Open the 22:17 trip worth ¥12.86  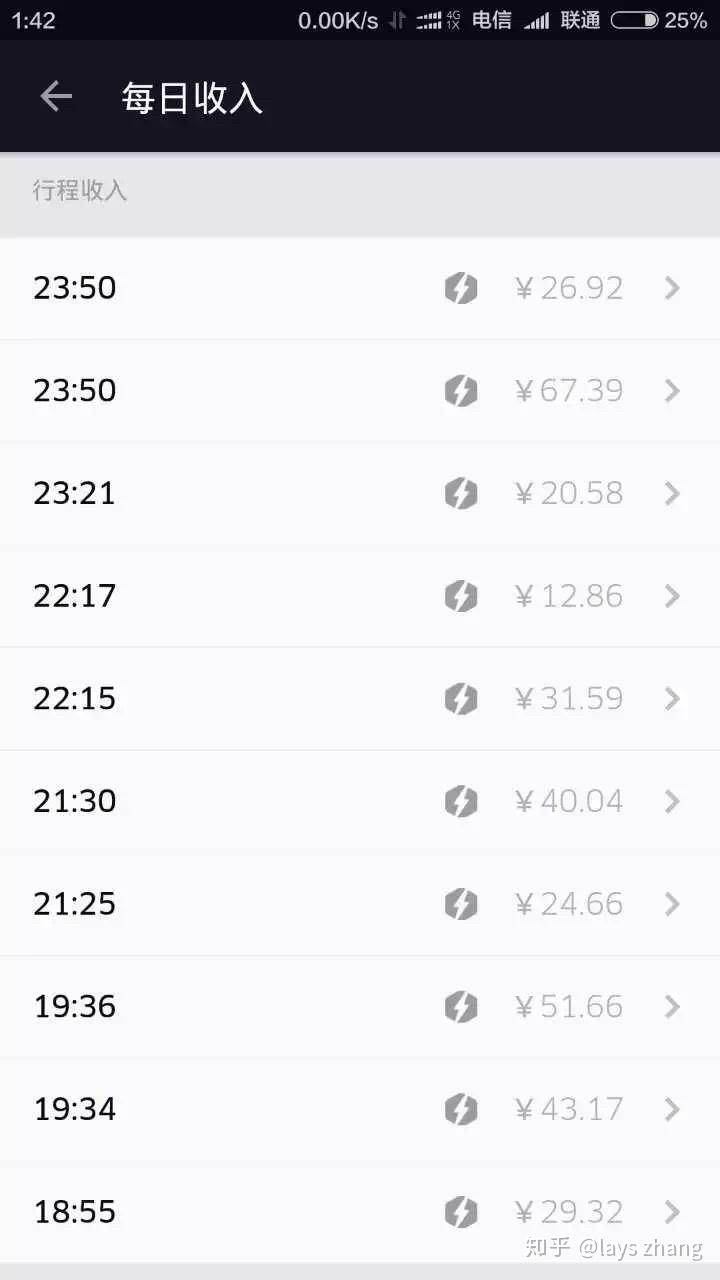(360, 596)
